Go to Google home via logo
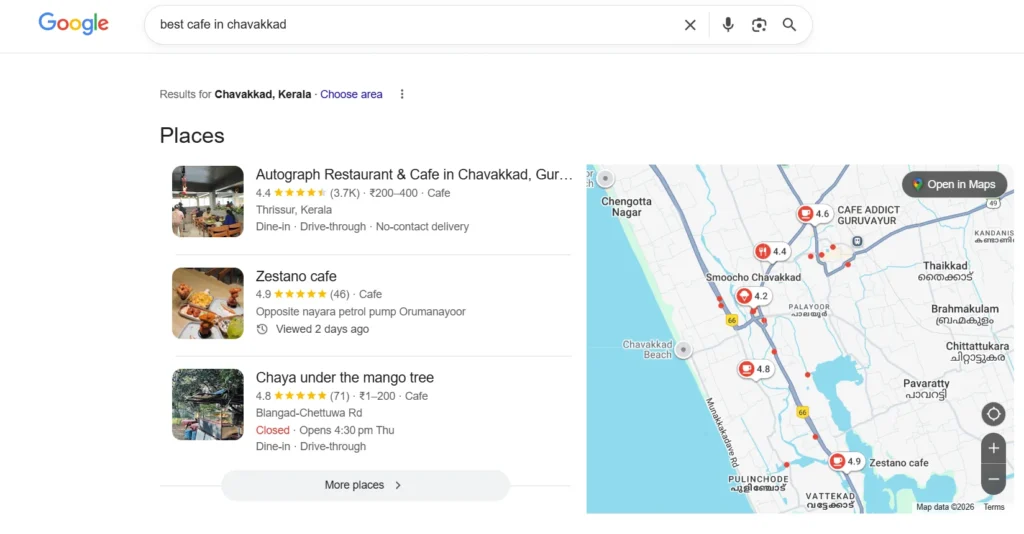Viewport: 1024px width, 534px height. click(73, 24)
